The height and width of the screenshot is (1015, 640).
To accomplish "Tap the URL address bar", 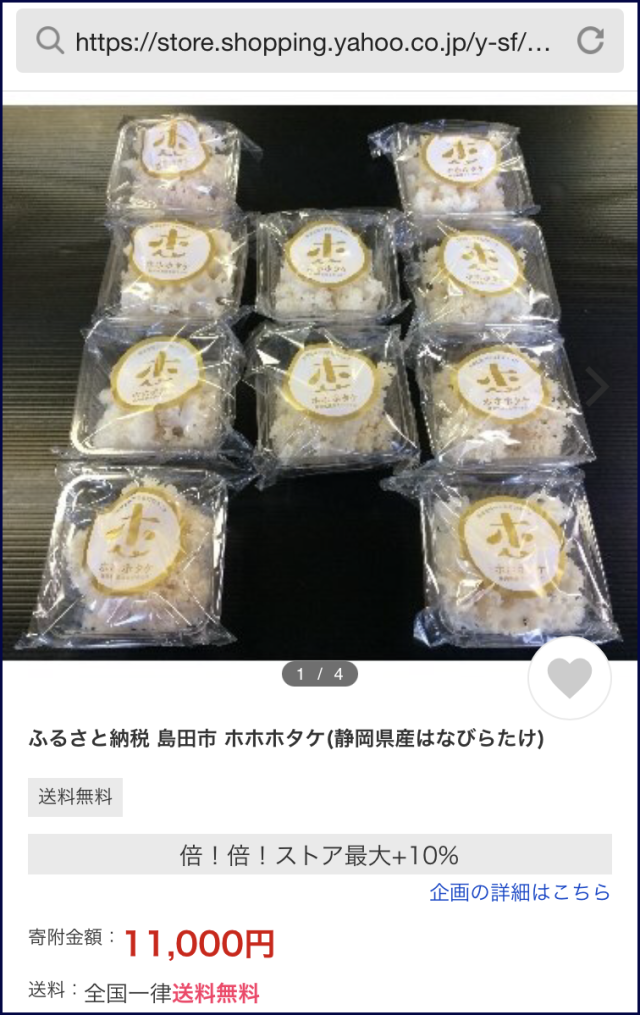I will click(x=312, y=41).
